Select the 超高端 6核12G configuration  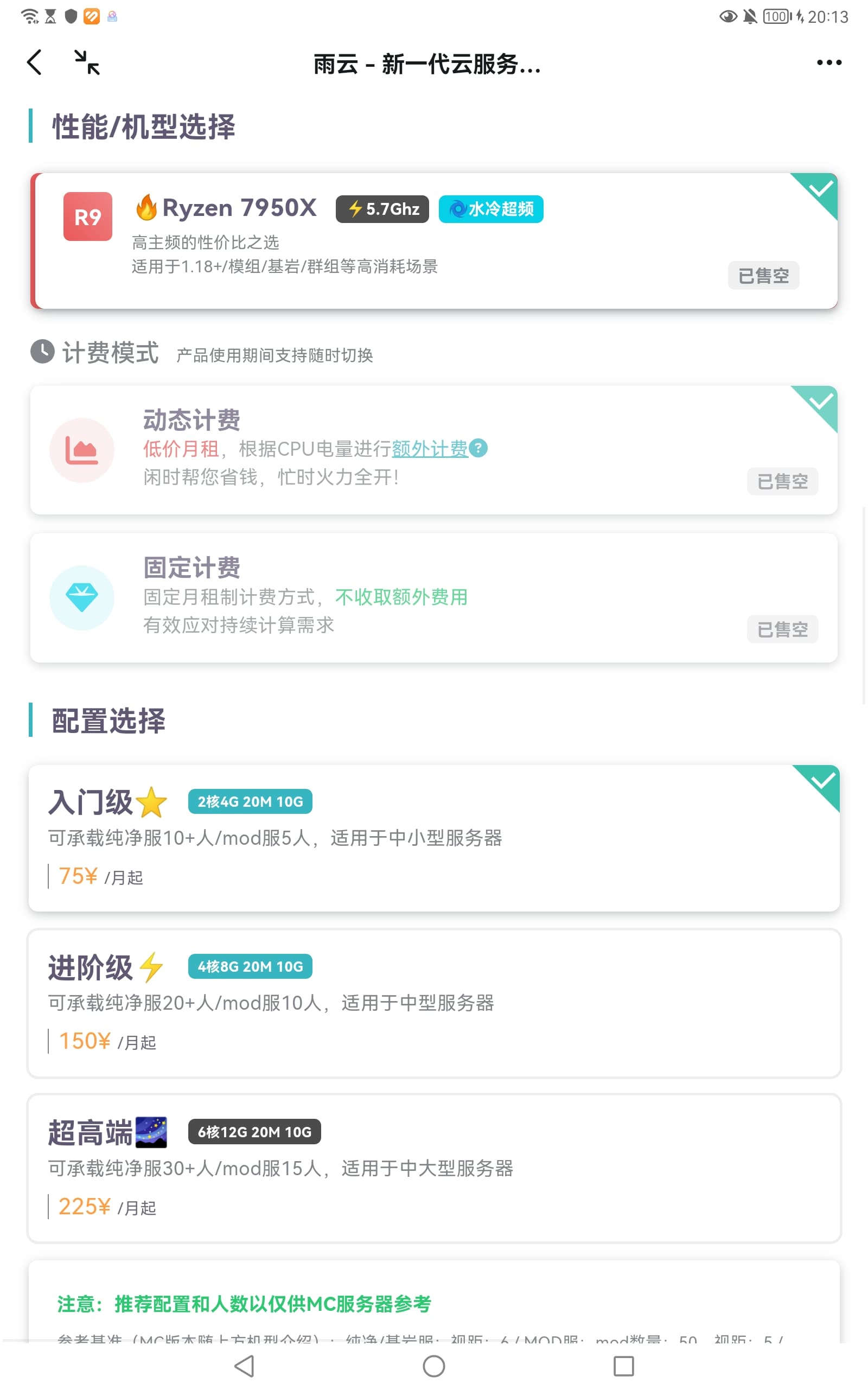(x=434, y=1168)
